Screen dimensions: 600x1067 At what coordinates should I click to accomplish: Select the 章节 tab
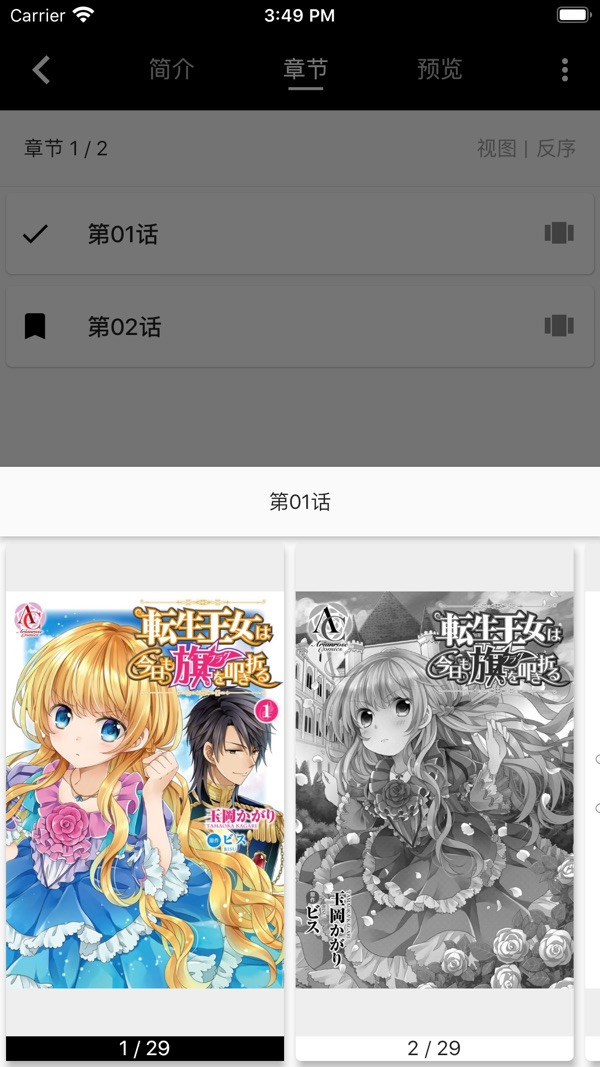(x=305, y=69)
